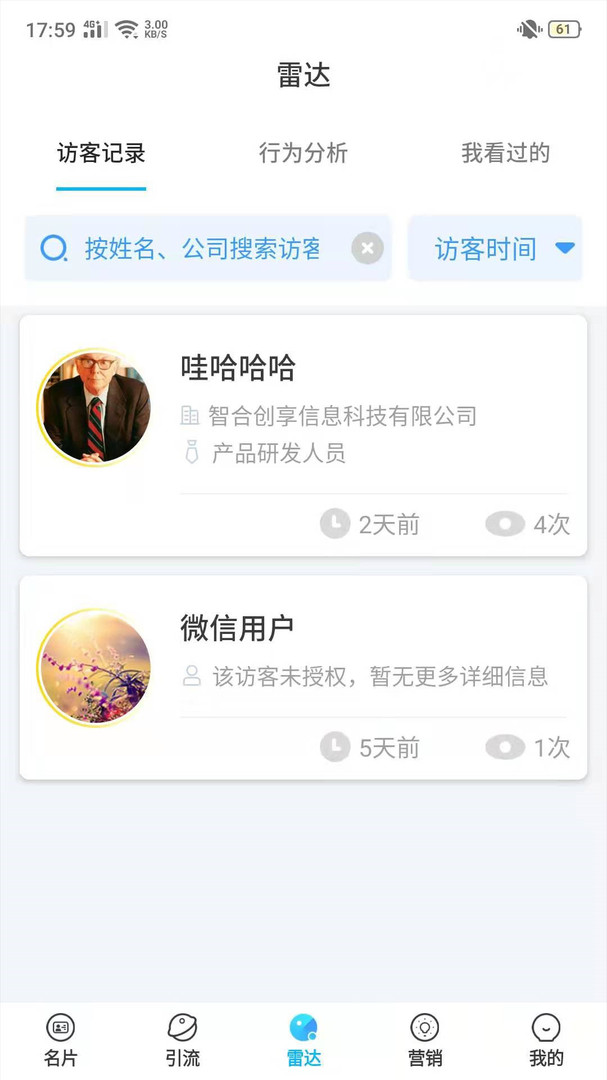607x1080 pixels.
Task: Switch to the 营销 tab
Action: [x=425, y=1039]
